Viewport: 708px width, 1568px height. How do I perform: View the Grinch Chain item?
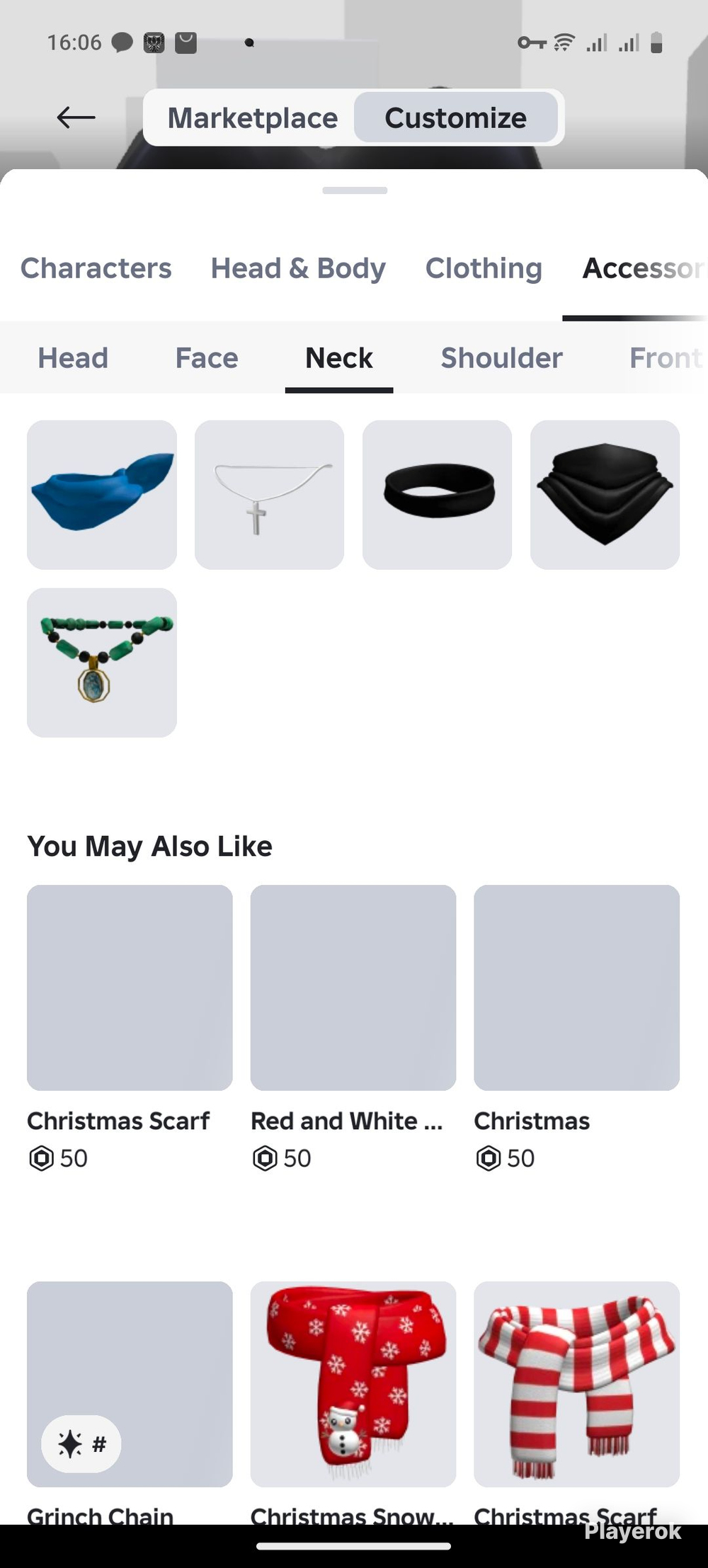tap(130, 1384)
